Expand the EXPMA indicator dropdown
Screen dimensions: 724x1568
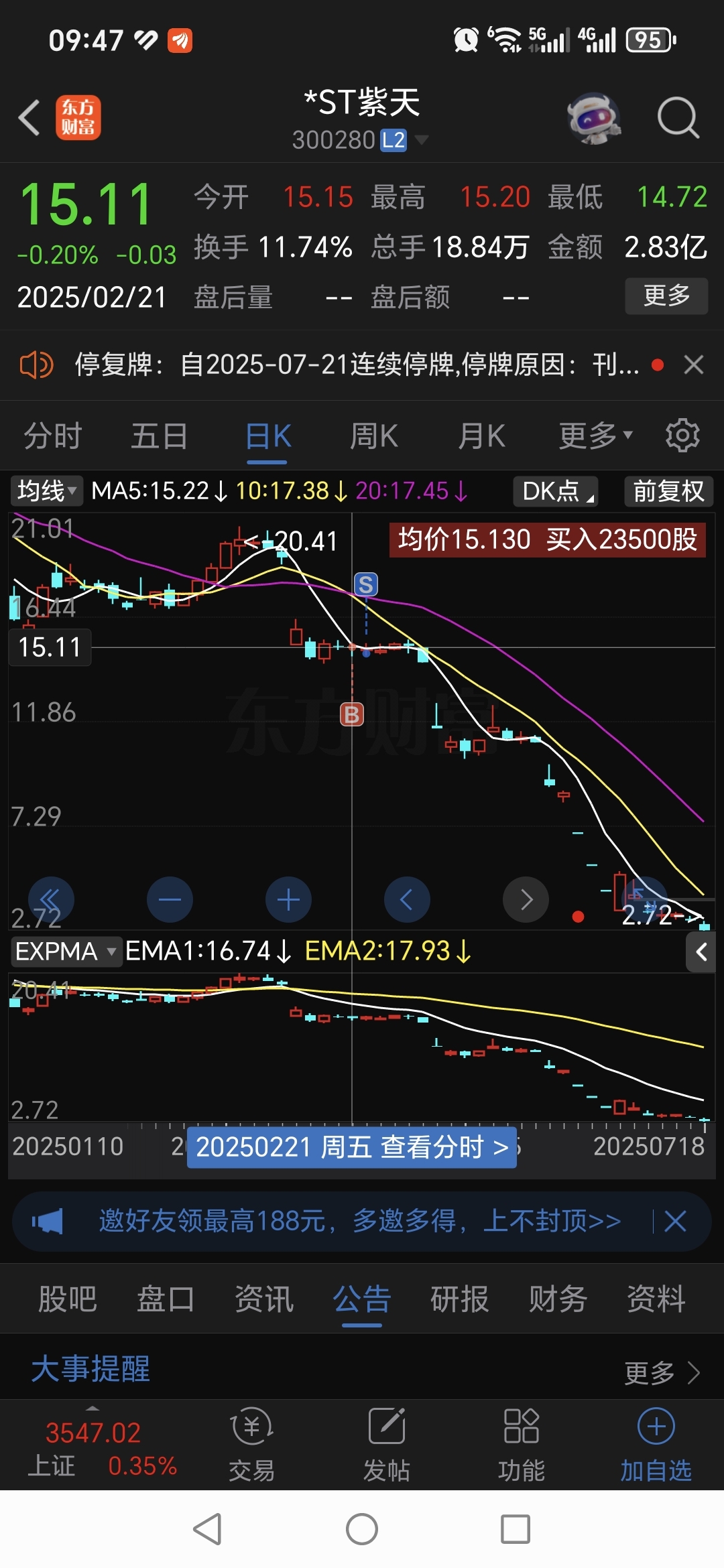point(66,952)
